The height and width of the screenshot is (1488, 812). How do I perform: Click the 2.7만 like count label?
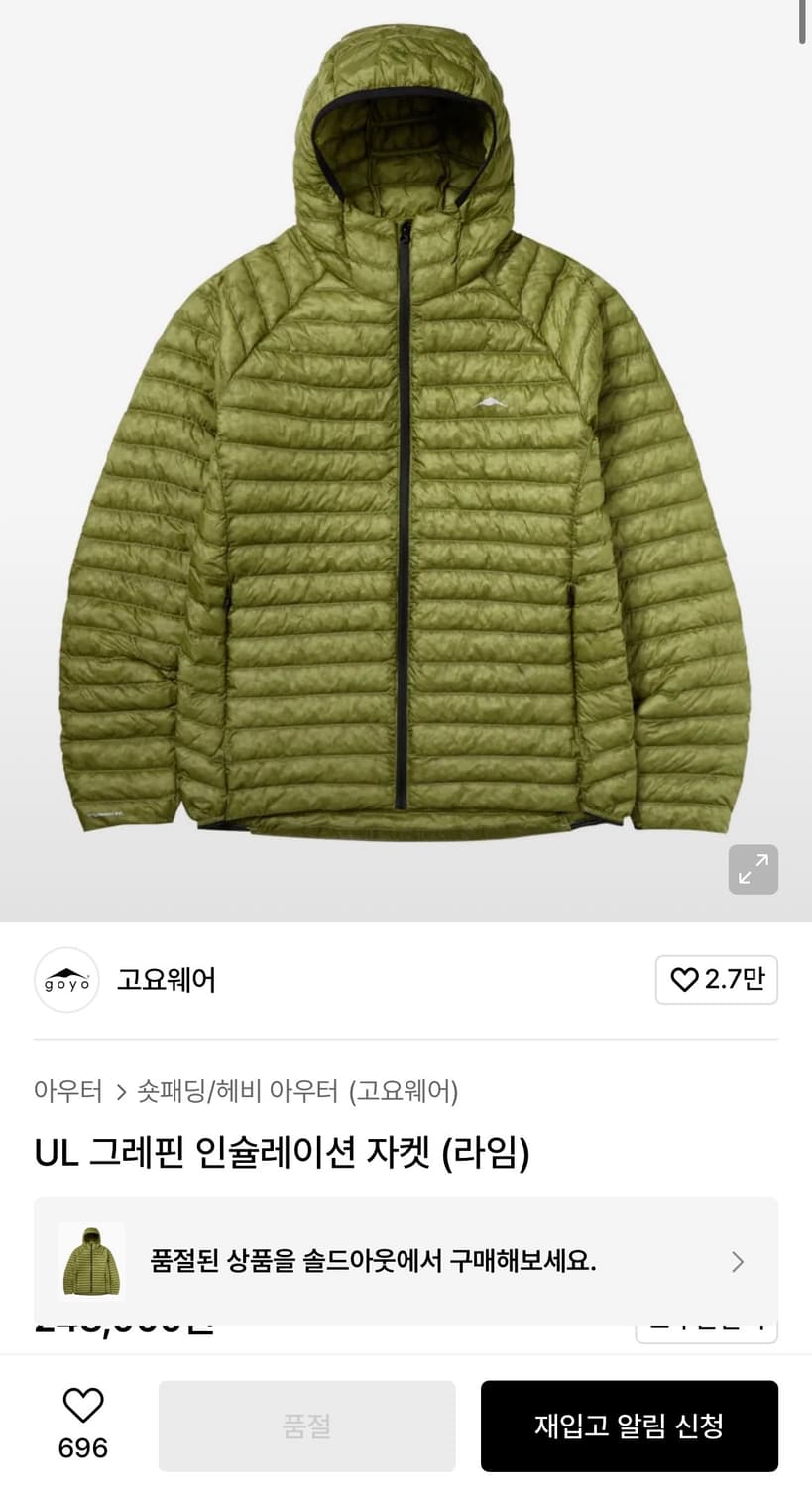tap(734, 980)
